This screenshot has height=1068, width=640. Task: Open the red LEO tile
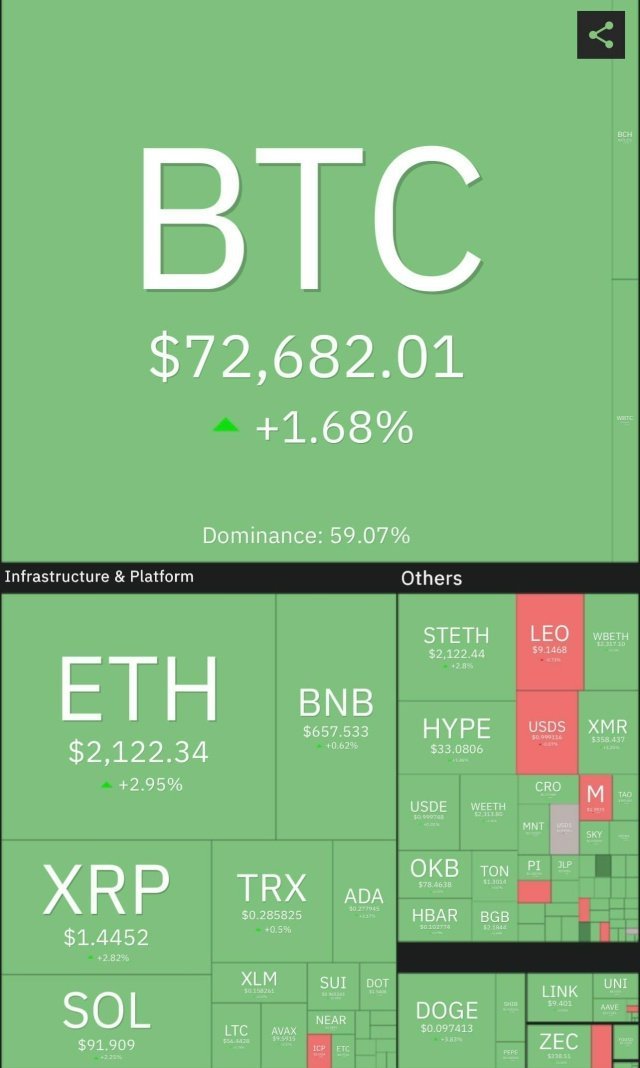click(549, 641)
